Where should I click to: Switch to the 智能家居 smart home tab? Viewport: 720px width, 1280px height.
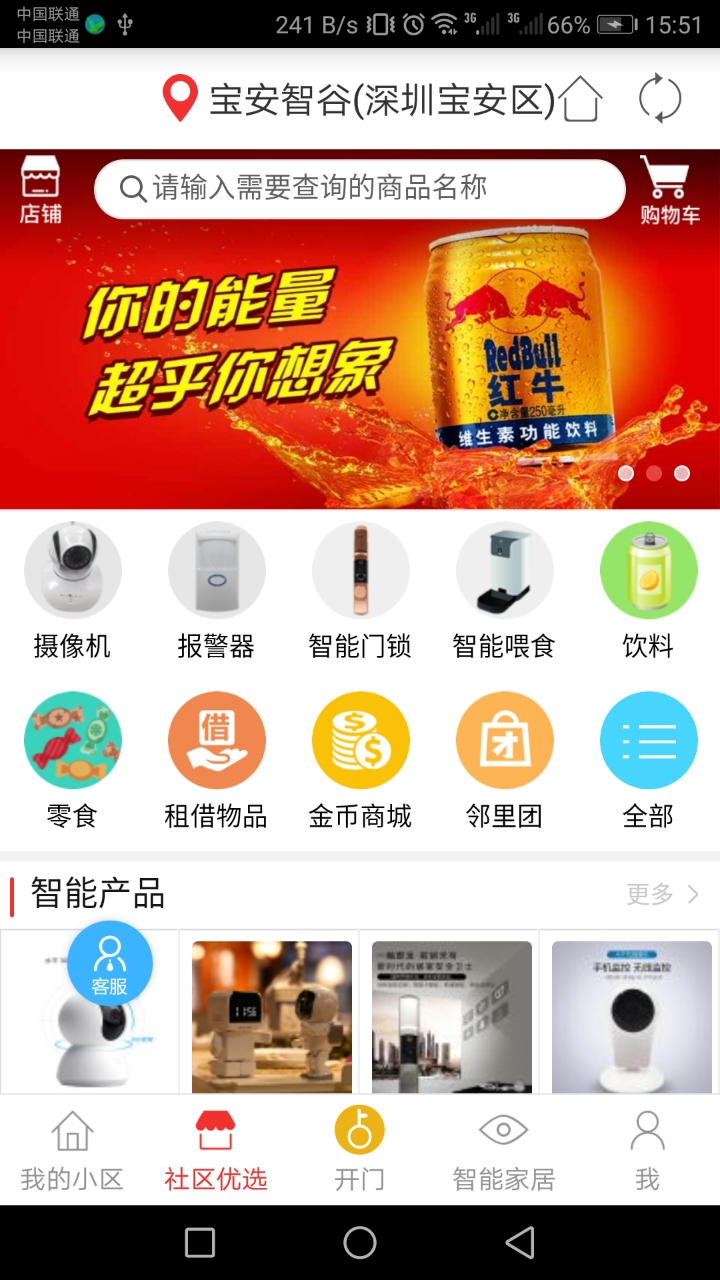[503, 1150]
